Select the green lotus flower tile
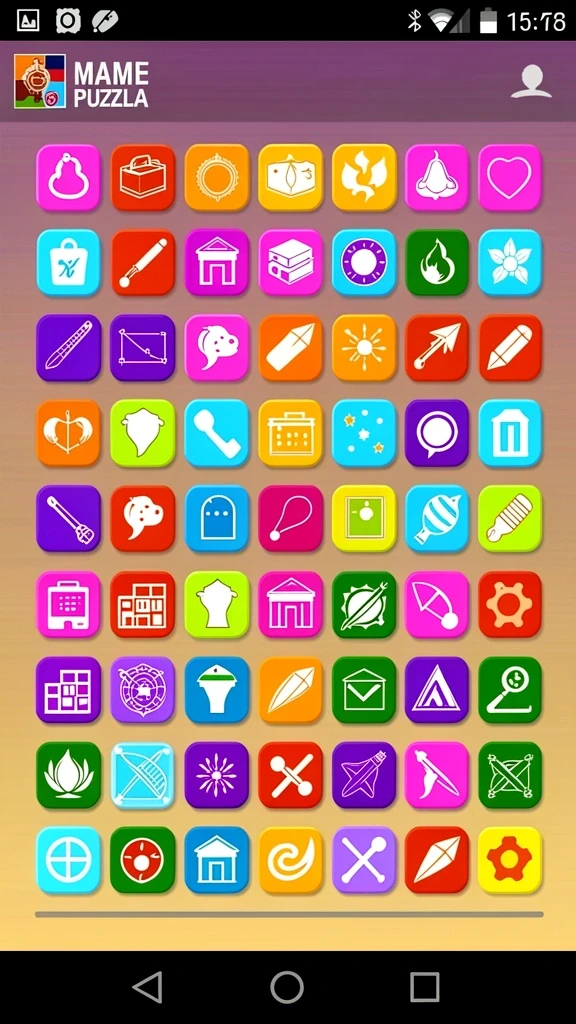The width and height of the screenshot is (576, 1024). pos(68,775)
